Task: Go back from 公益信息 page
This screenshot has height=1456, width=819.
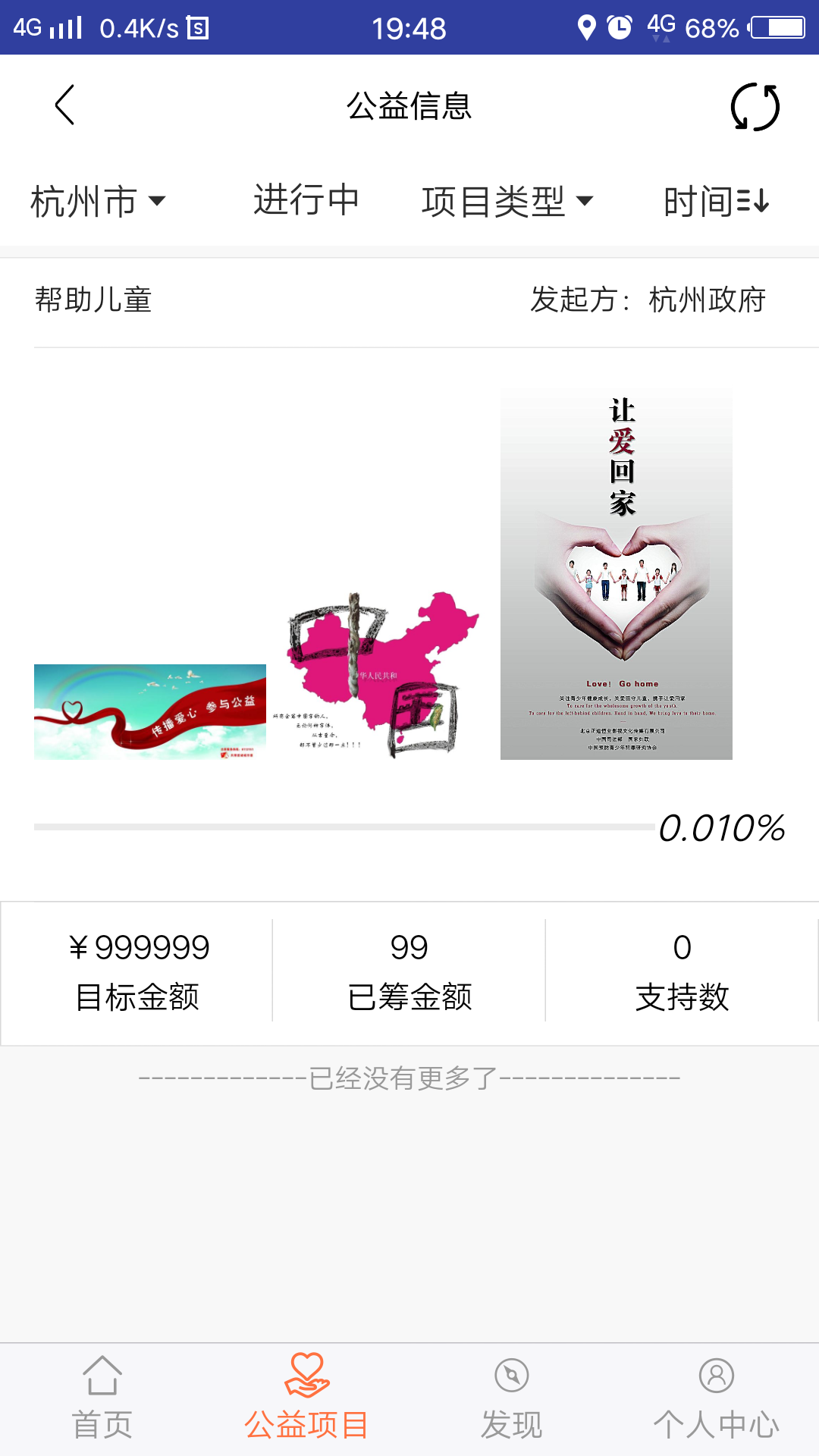Action: [x=65, y=105]
